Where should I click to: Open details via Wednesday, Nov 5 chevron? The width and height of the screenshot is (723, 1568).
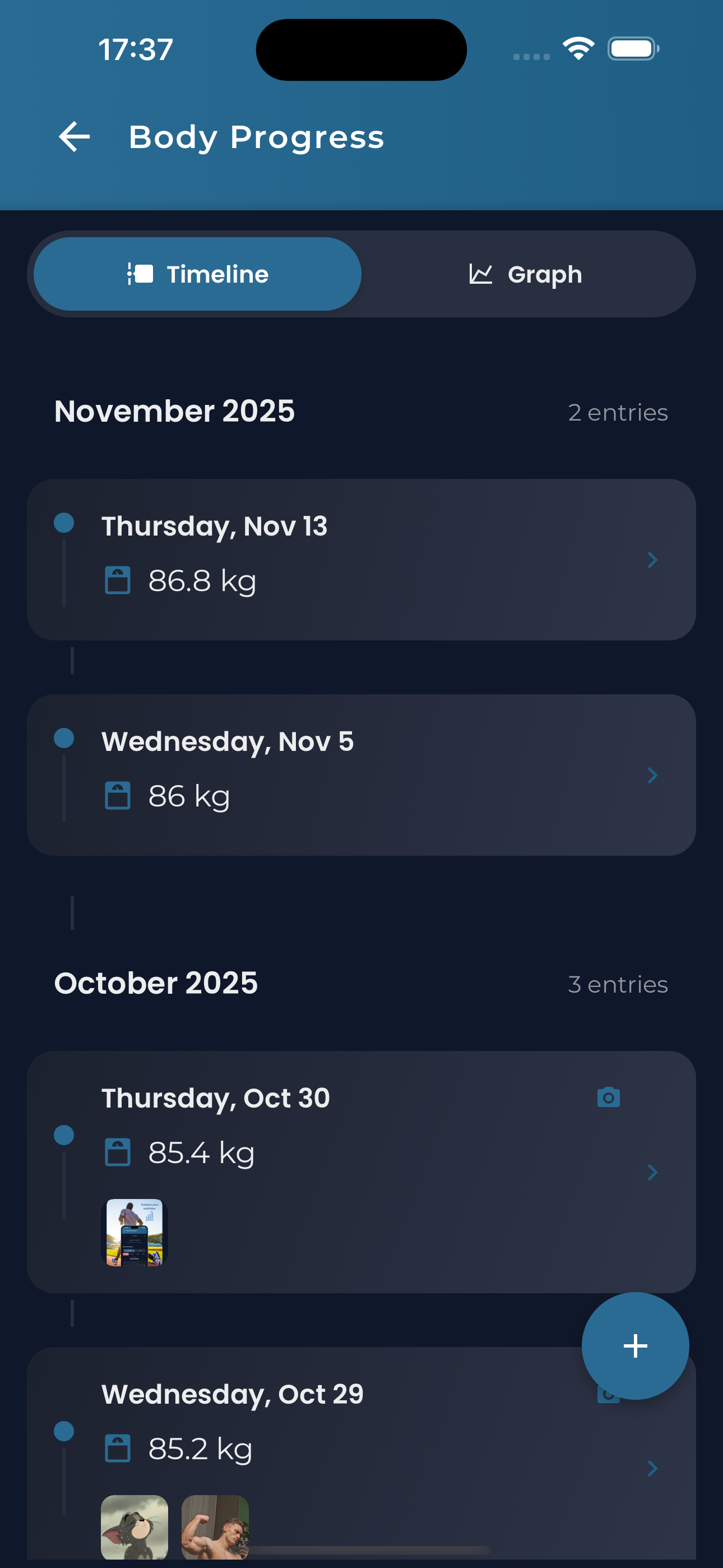pyautogui.click(x=652, y=775)
